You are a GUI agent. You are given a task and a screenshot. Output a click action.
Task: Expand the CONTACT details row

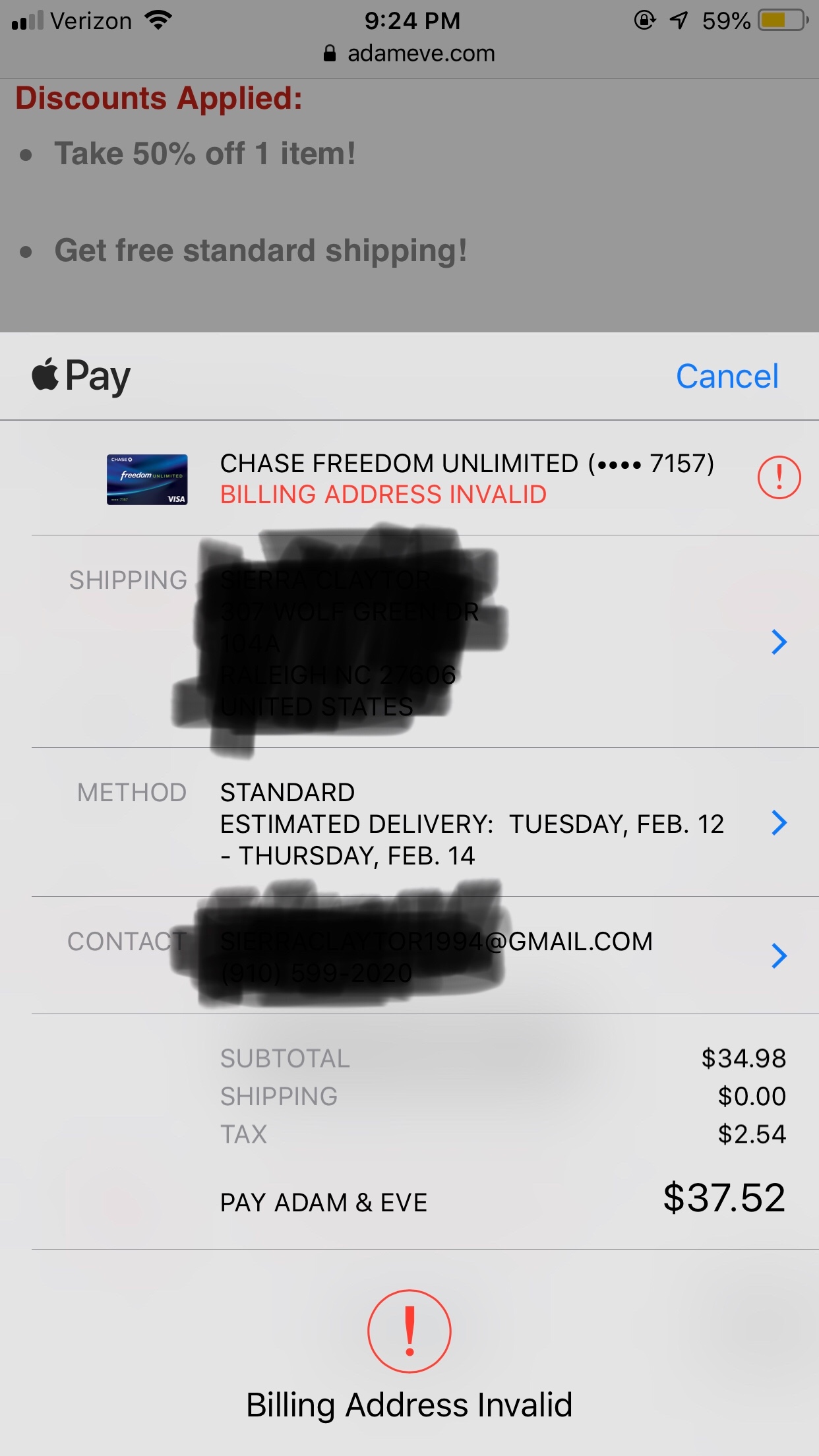(778, 956)
